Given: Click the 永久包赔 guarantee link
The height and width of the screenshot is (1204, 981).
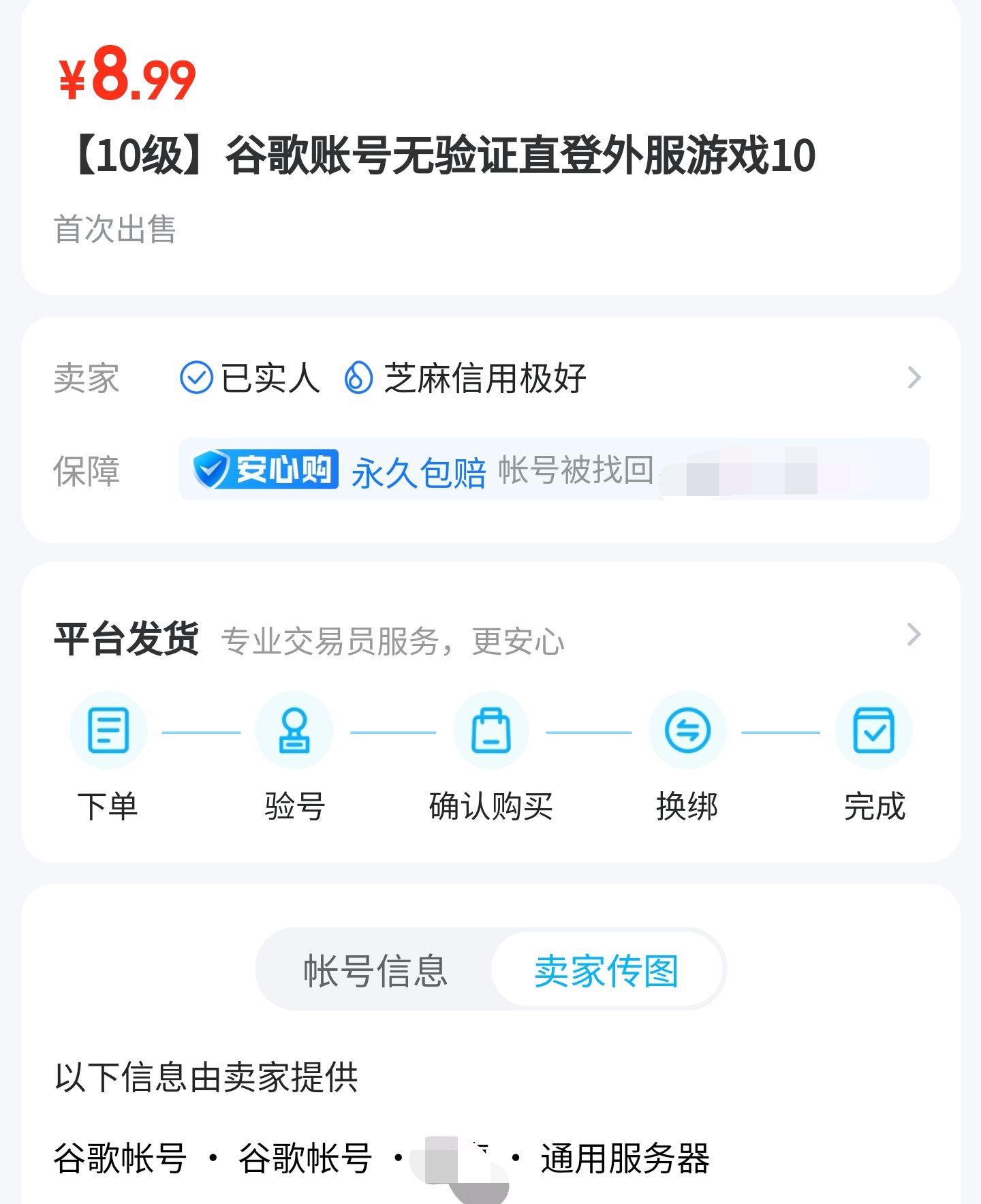Looking at the screenshot, I should pyautogui.click(x=419, y=473).
